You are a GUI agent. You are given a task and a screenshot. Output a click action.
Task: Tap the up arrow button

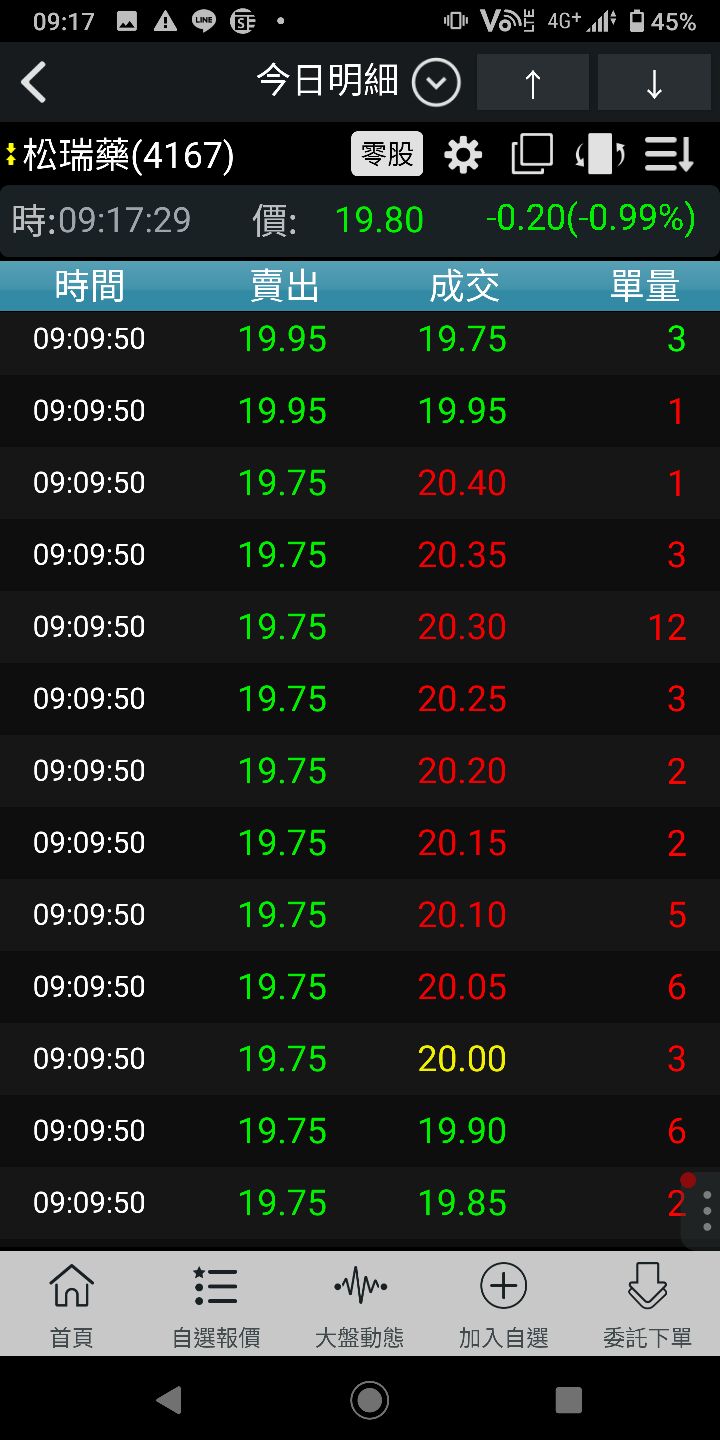point(532,82)
